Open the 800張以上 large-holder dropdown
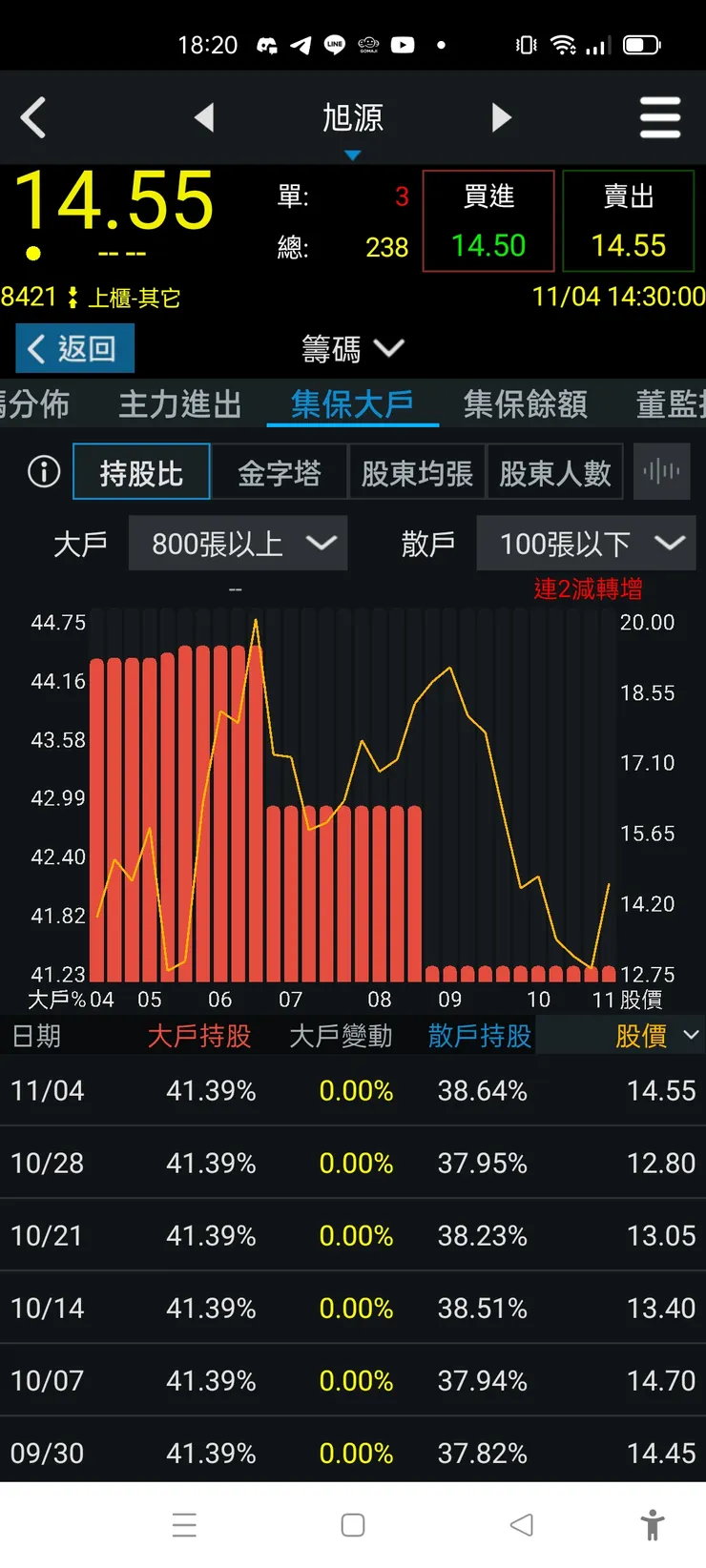The width and height of the screenshot is (706, 1568). [238, 543]
